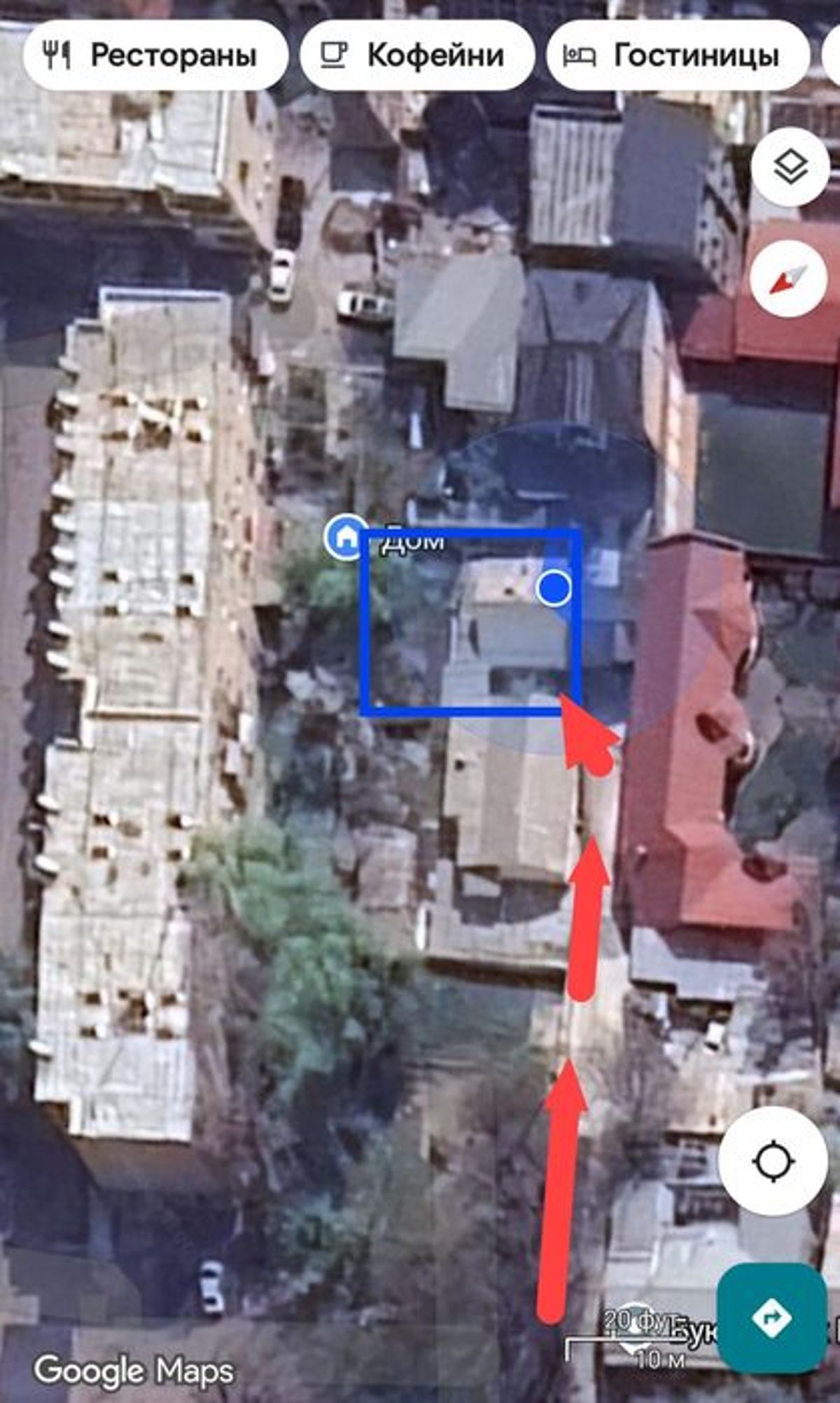Tap the compass to reorient the map
Viewport: 840px width, 1403px height.
click(x=789, y=279)
